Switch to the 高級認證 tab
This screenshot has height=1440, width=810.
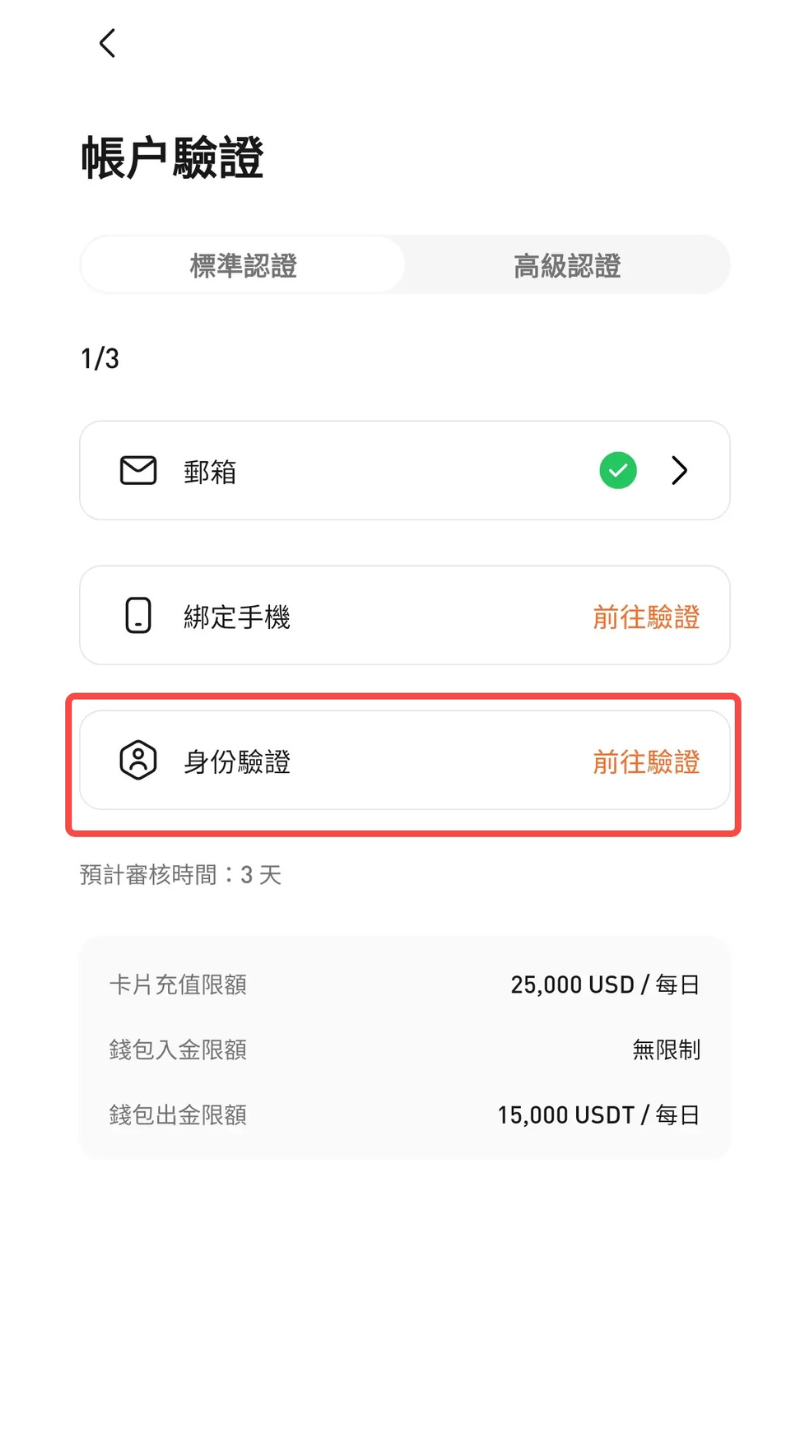pos(567,265)
